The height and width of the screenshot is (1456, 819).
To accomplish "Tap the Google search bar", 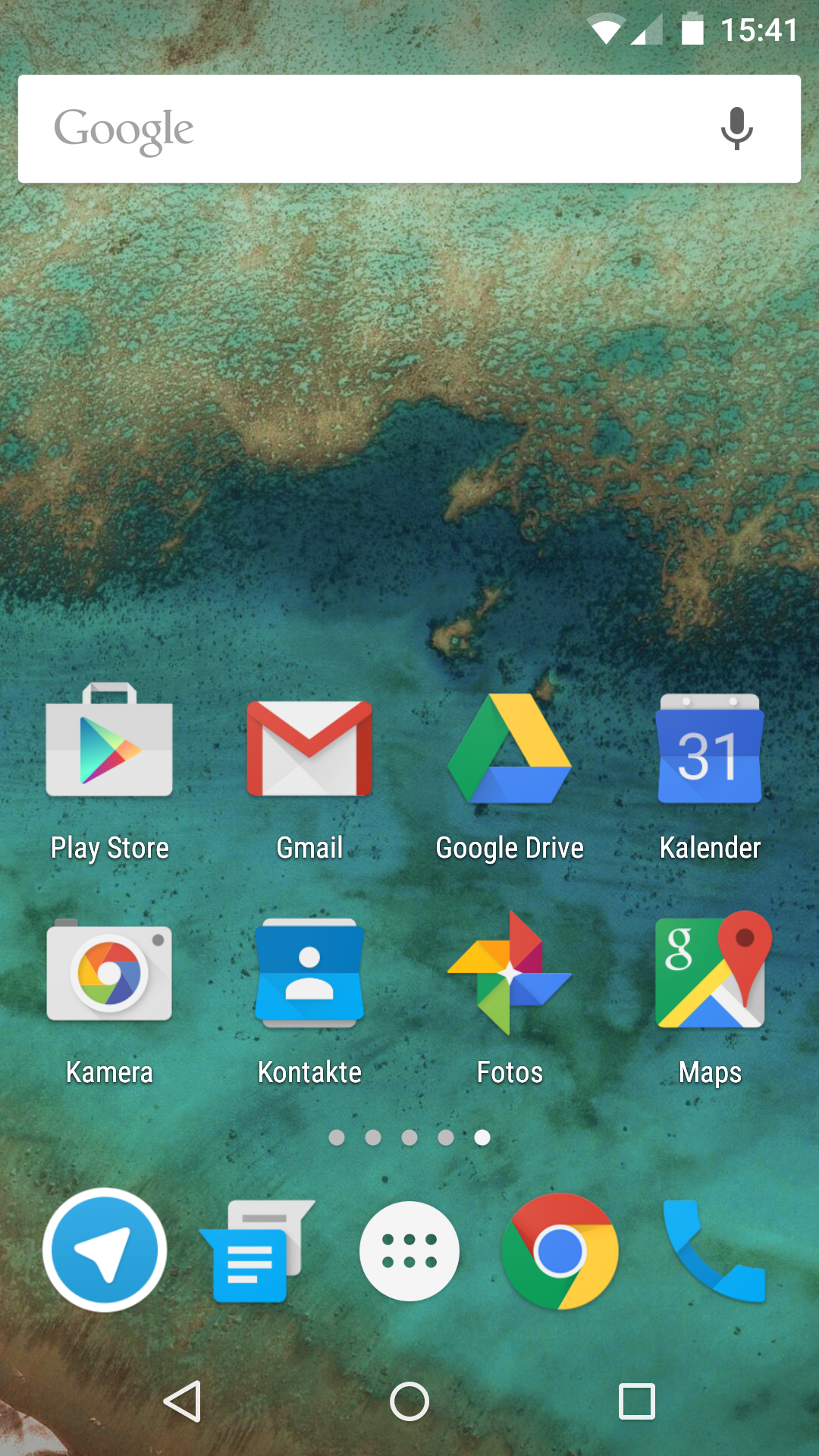I will 409,129.
